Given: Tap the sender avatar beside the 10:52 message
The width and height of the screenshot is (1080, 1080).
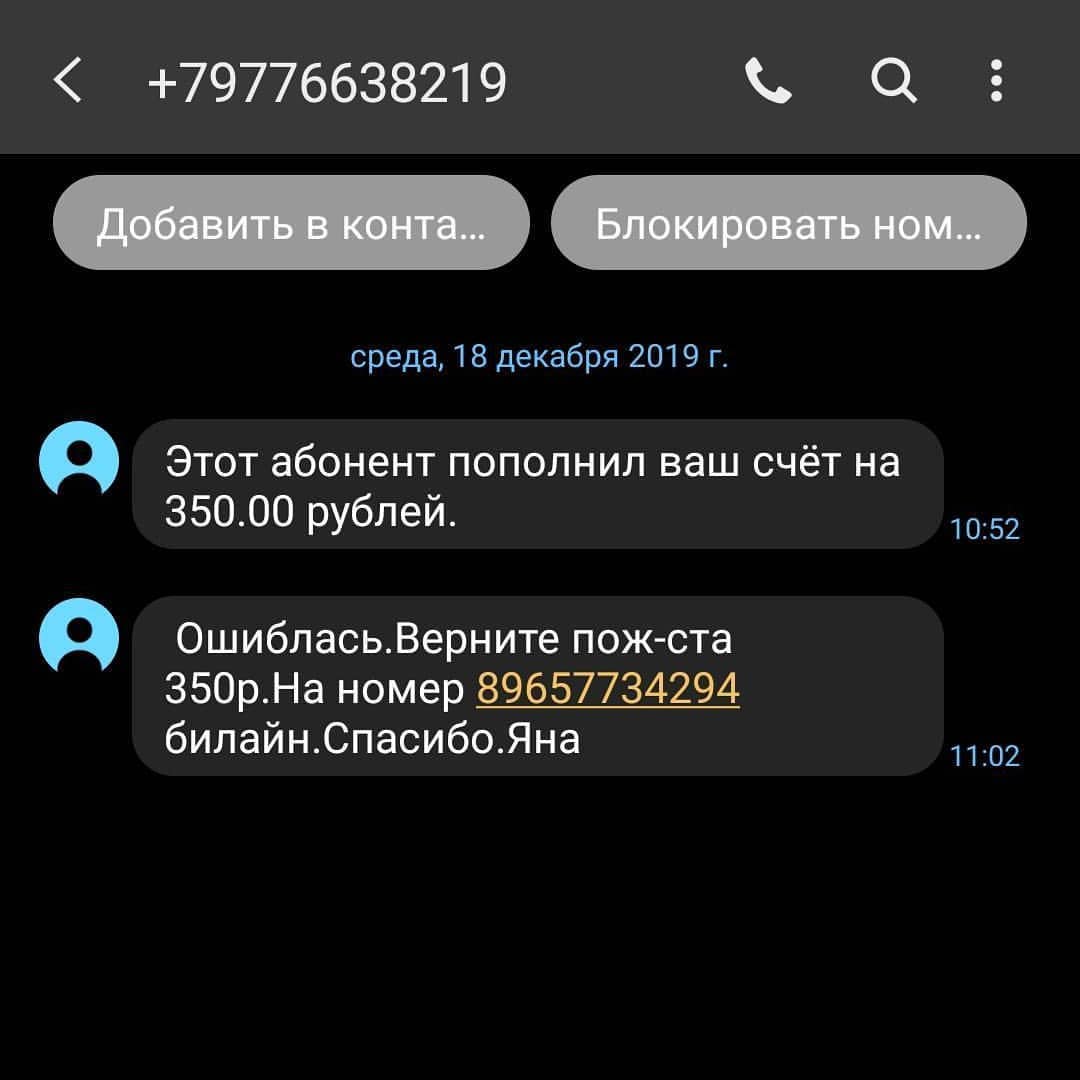Looking at the screenshot, I should coord(79,460).
